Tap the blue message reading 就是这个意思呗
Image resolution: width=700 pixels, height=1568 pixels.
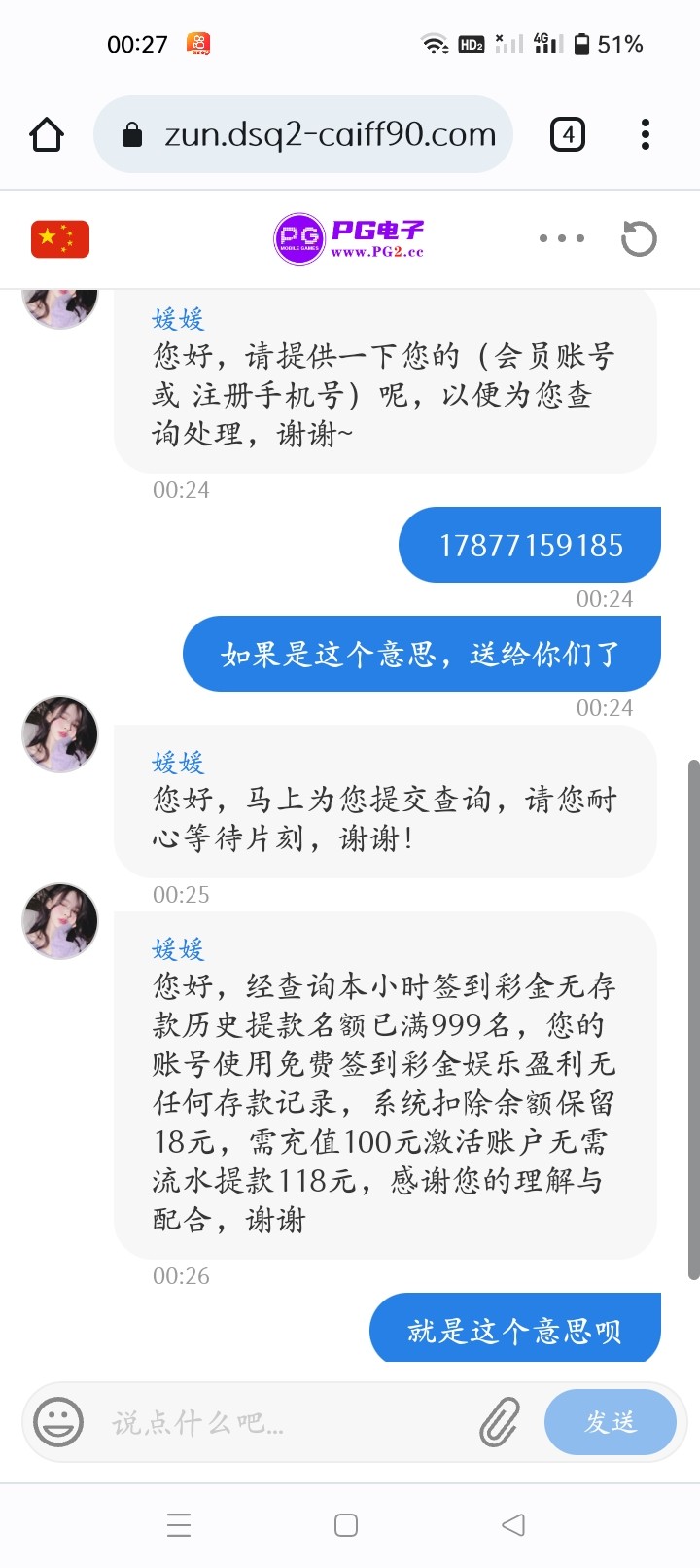pos(513,1329)
